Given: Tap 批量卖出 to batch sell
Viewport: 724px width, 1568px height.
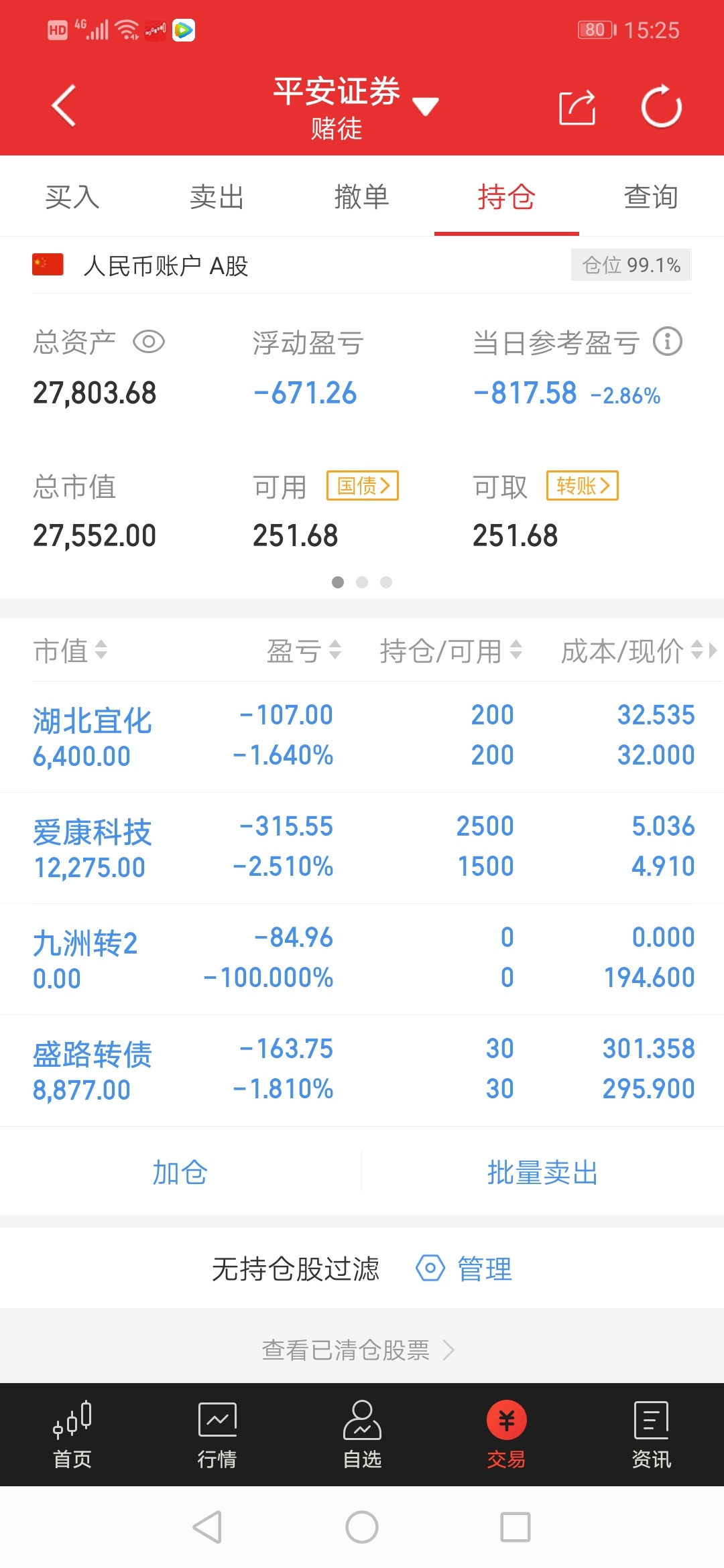Looking at the screenshot, I should (x=543, y=1172).
